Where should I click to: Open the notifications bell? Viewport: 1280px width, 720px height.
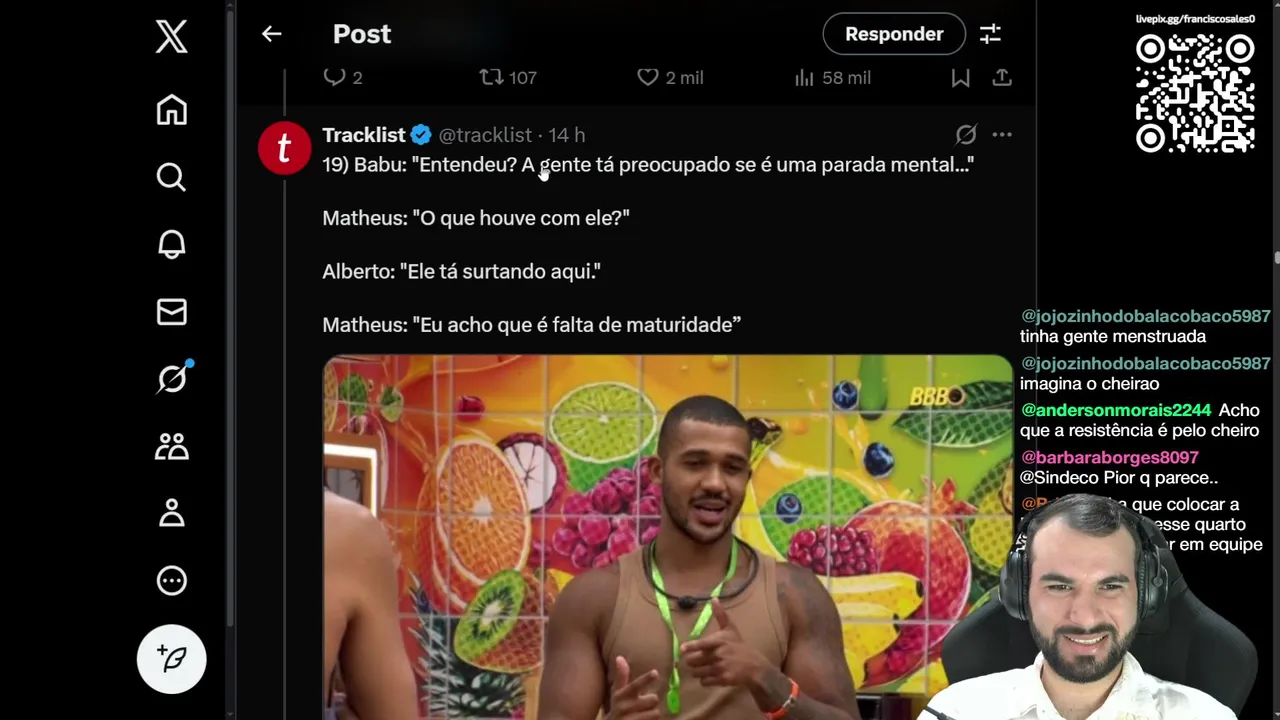172,245
